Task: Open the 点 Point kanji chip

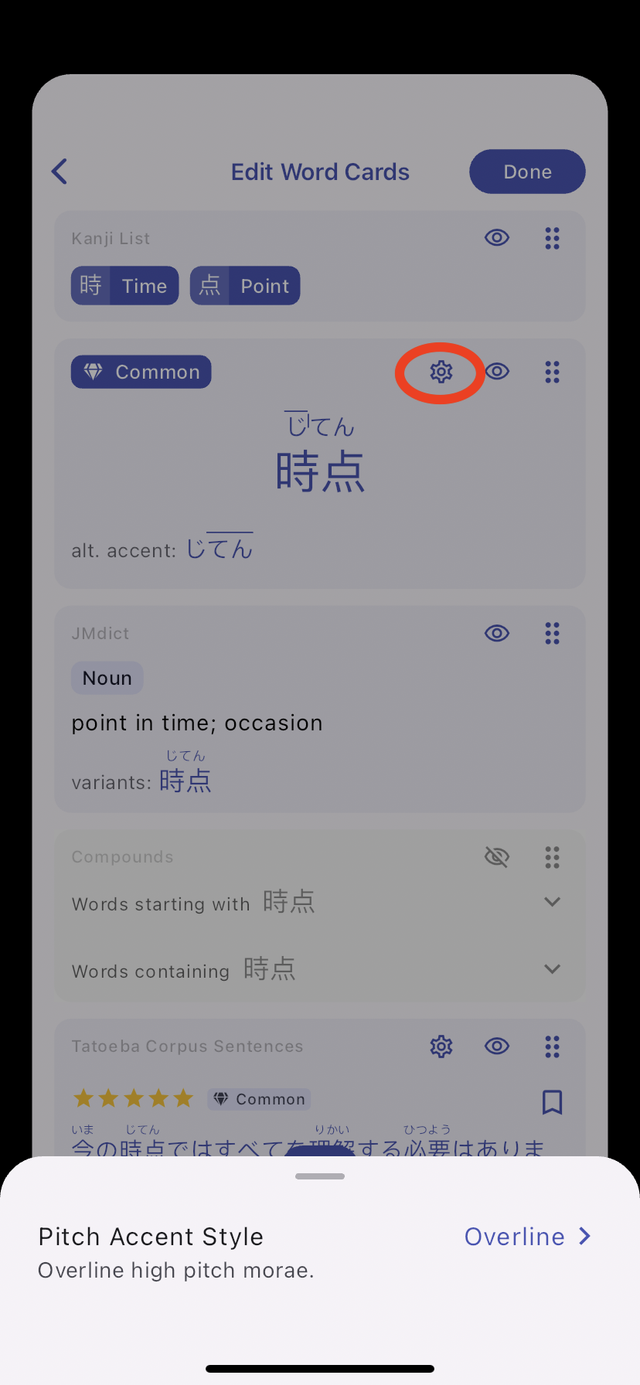Action: (x=245, y=286)
